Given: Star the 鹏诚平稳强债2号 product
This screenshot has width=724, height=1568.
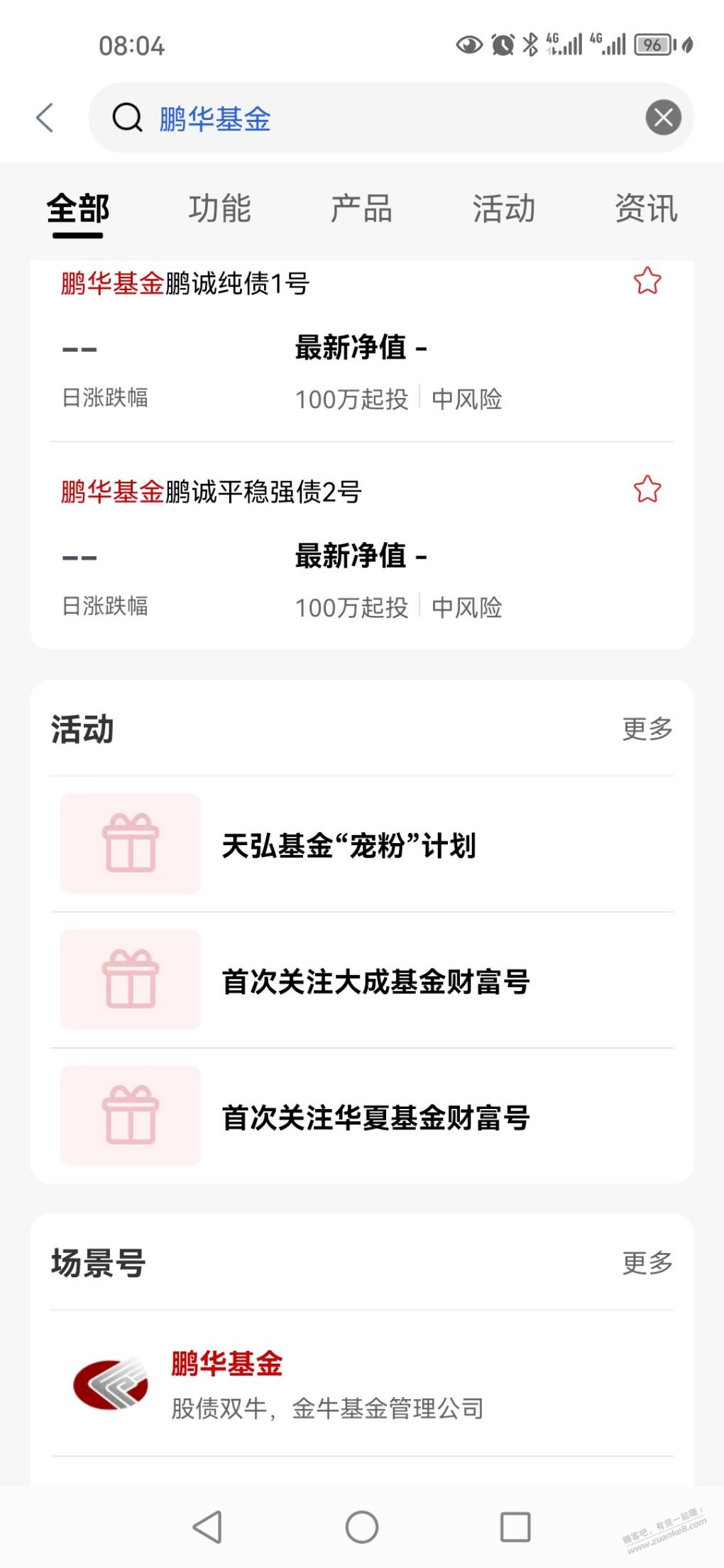Looking at the screenshot, I should [x=647, y=490].
